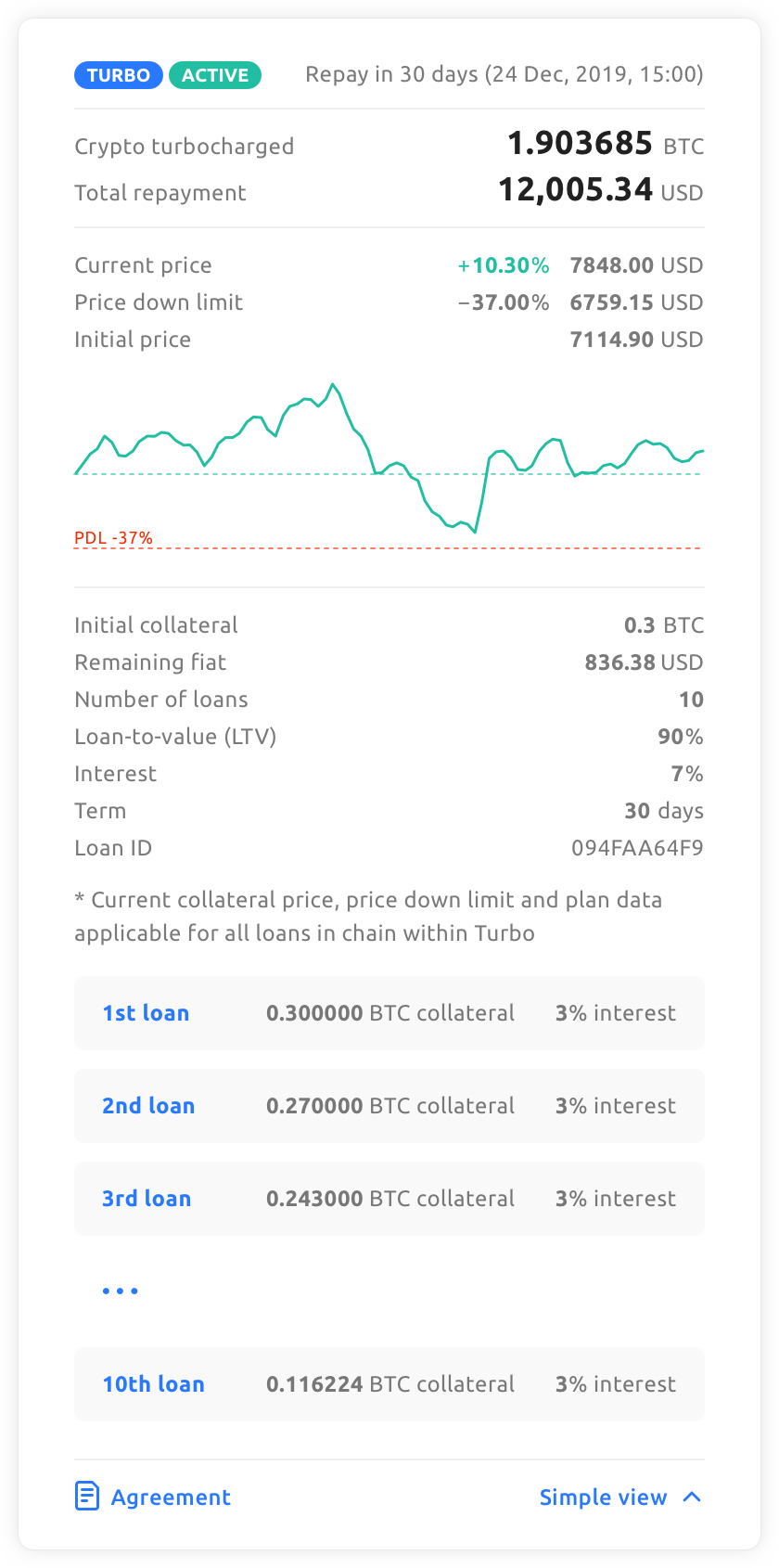This screenshot has height=1568, width=779.
Task: Open the 10th loan details
Action: point(153,1383)
